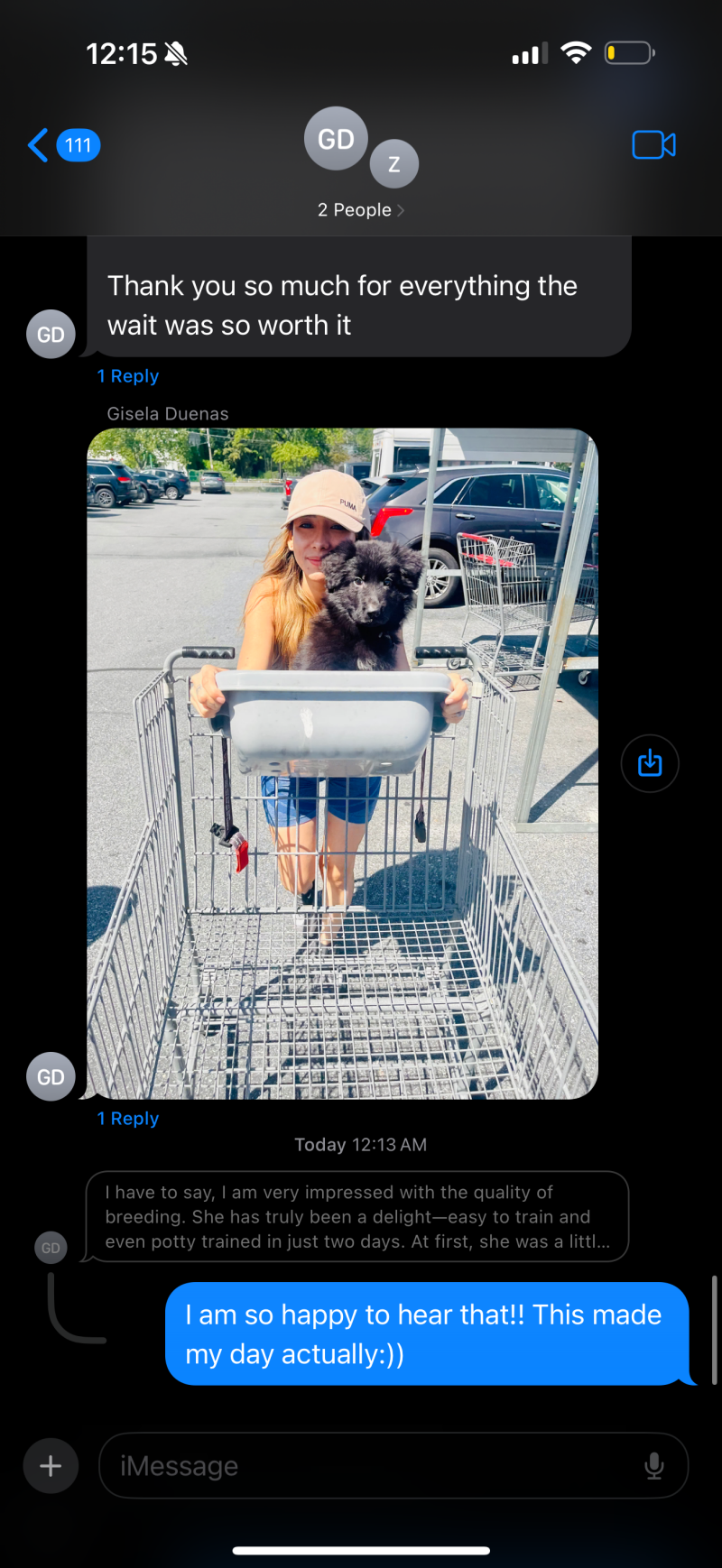Open the plus attachments menu

51,1466
